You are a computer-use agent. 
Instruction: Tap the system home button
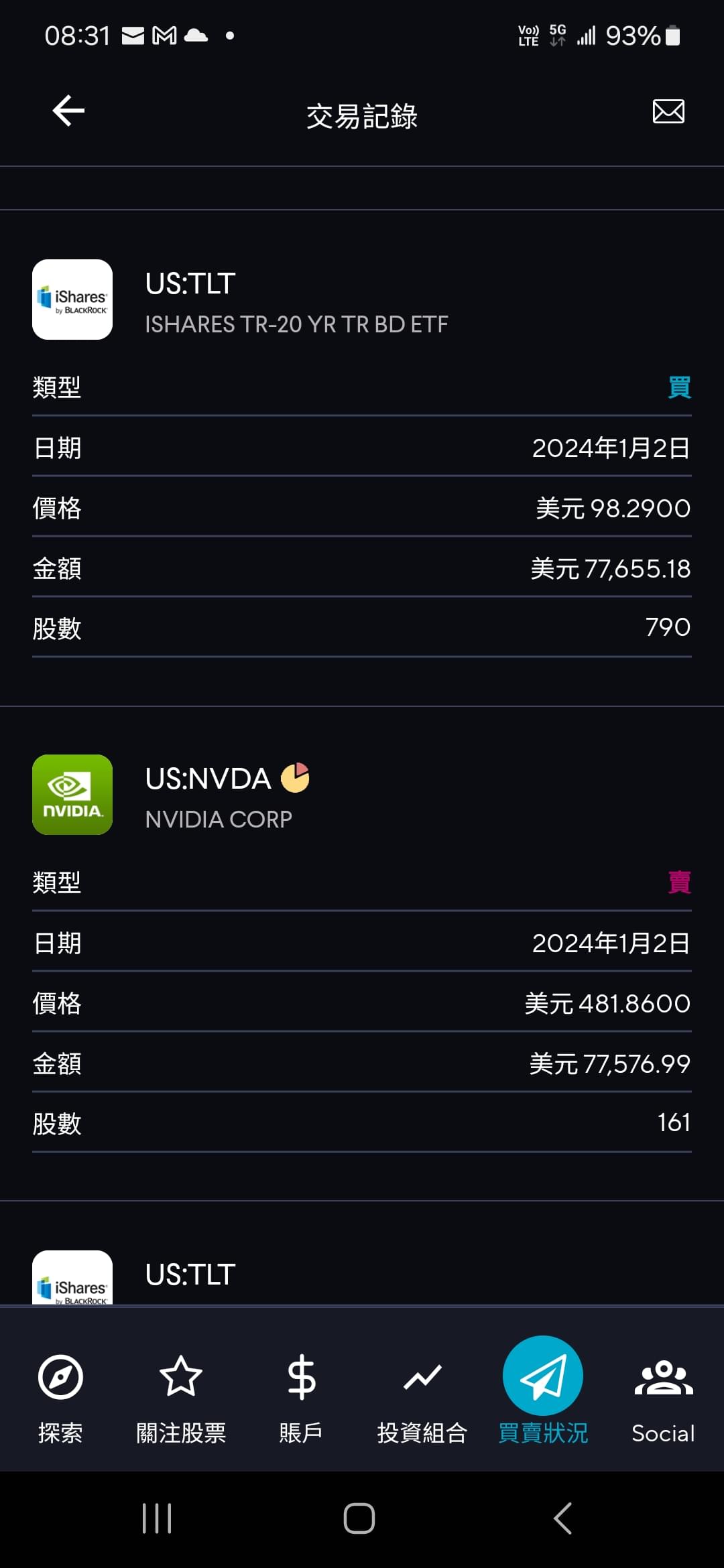click(x=359, y=1518)
